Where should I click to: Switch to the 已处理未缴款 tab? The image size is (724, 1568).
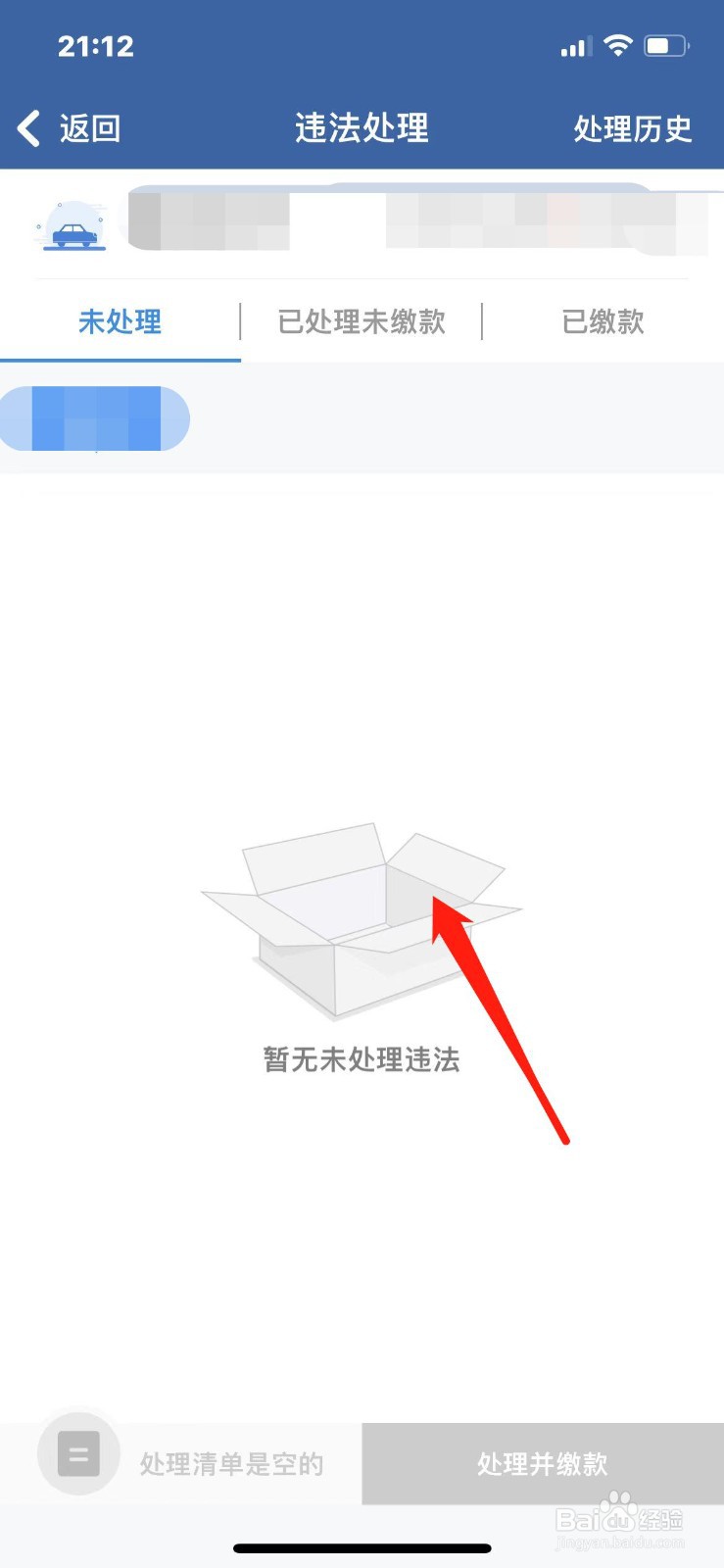click(x=360, y=321)
